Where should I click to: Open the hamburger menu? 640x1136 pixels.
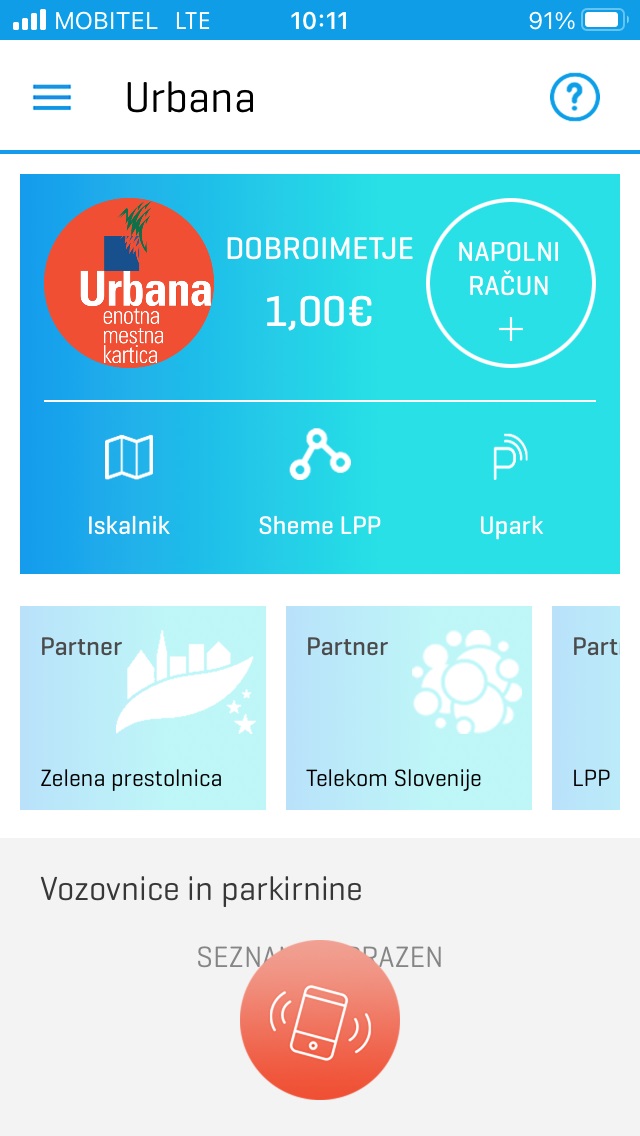tap(52, 97)
